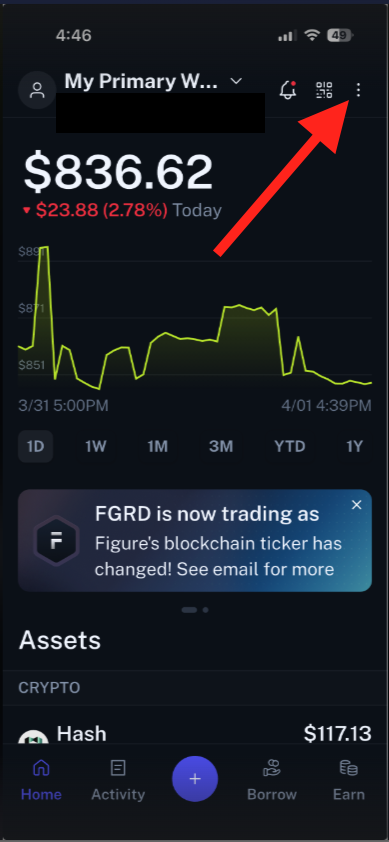Tap the plus action button

(195, 779)
